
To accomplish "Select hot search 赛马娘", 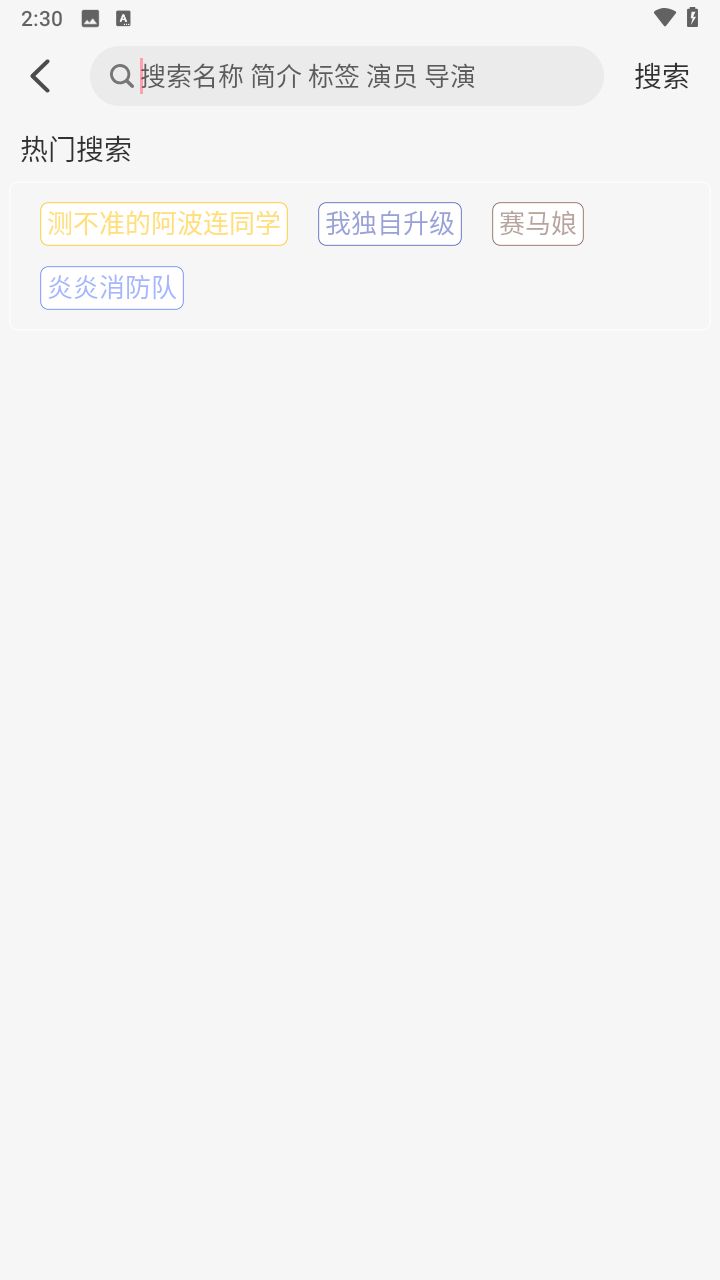I will [x=537, y=223].
